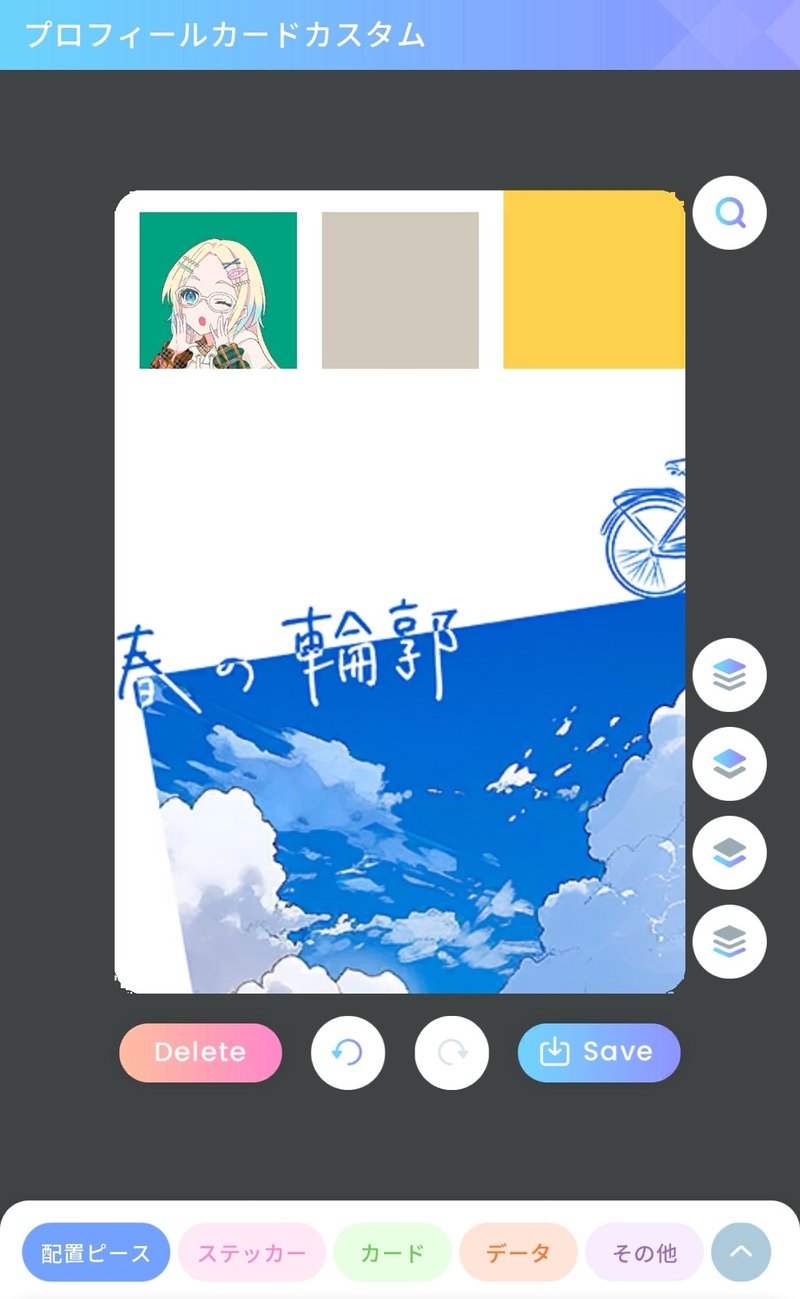Move layer one step backward

(730, 853)
